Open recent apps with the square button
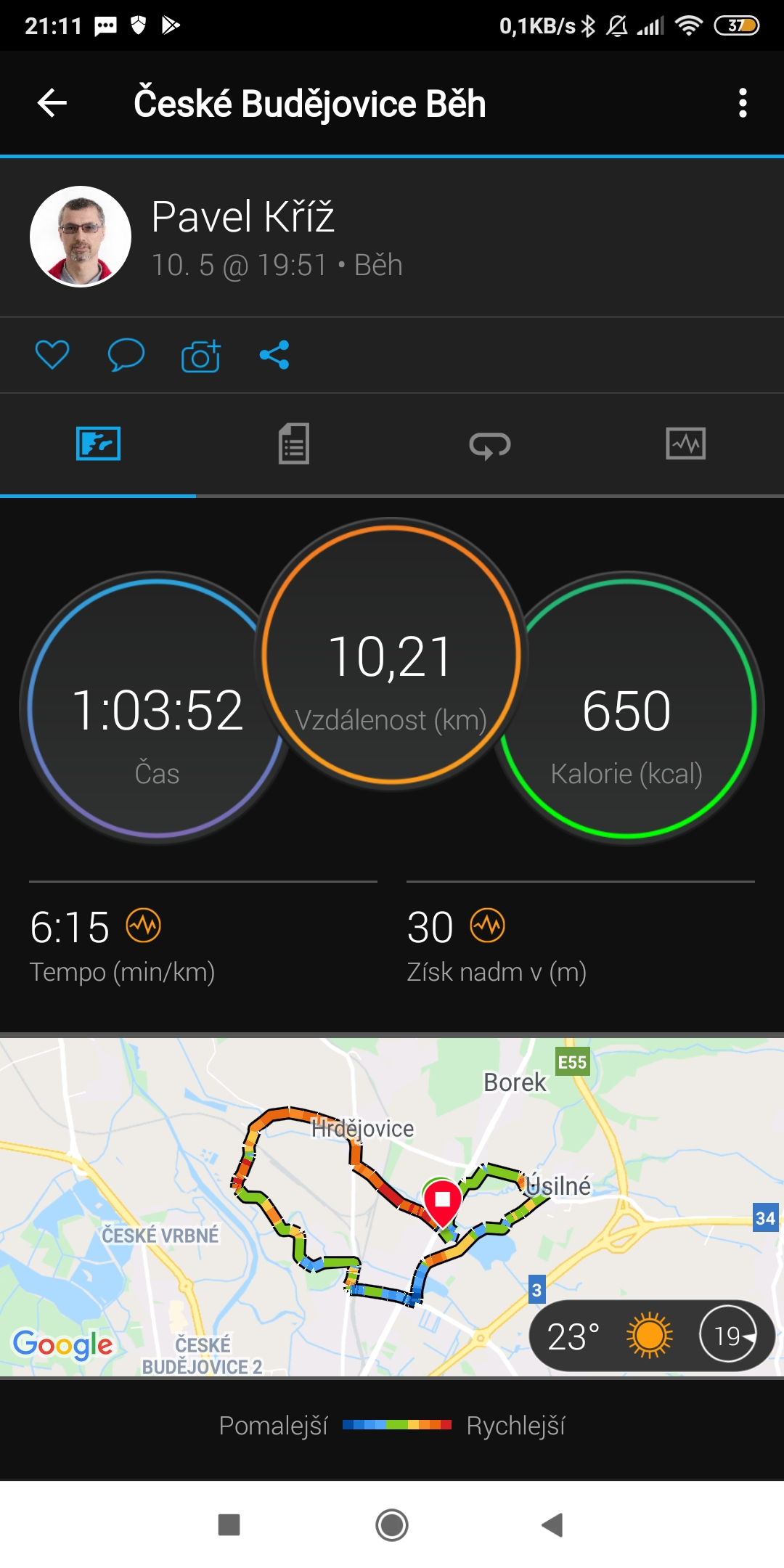784x1568 pixels. click(x=229, y=1524)
